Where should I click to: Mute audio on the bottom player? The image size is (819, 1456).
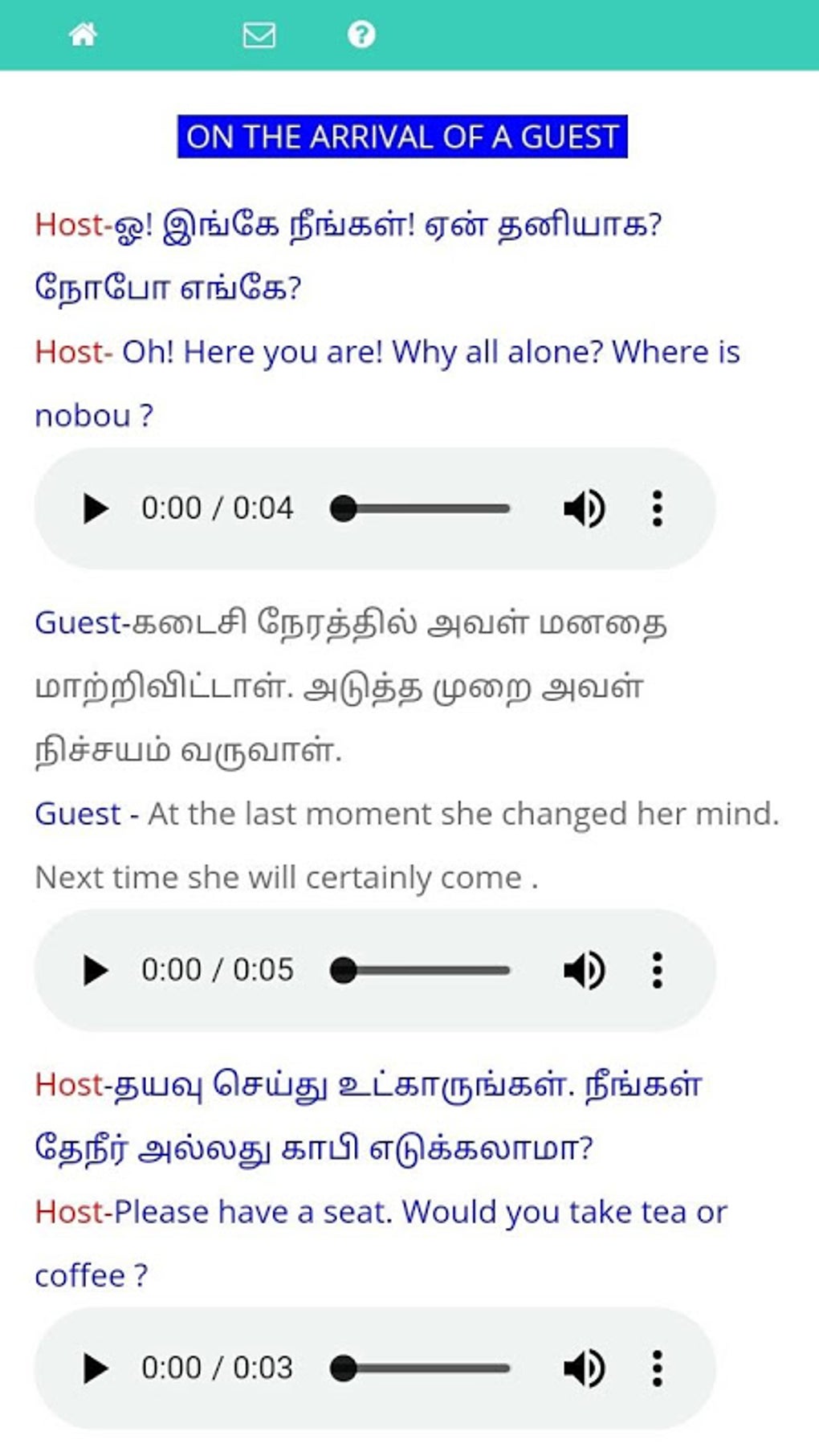582,1368
